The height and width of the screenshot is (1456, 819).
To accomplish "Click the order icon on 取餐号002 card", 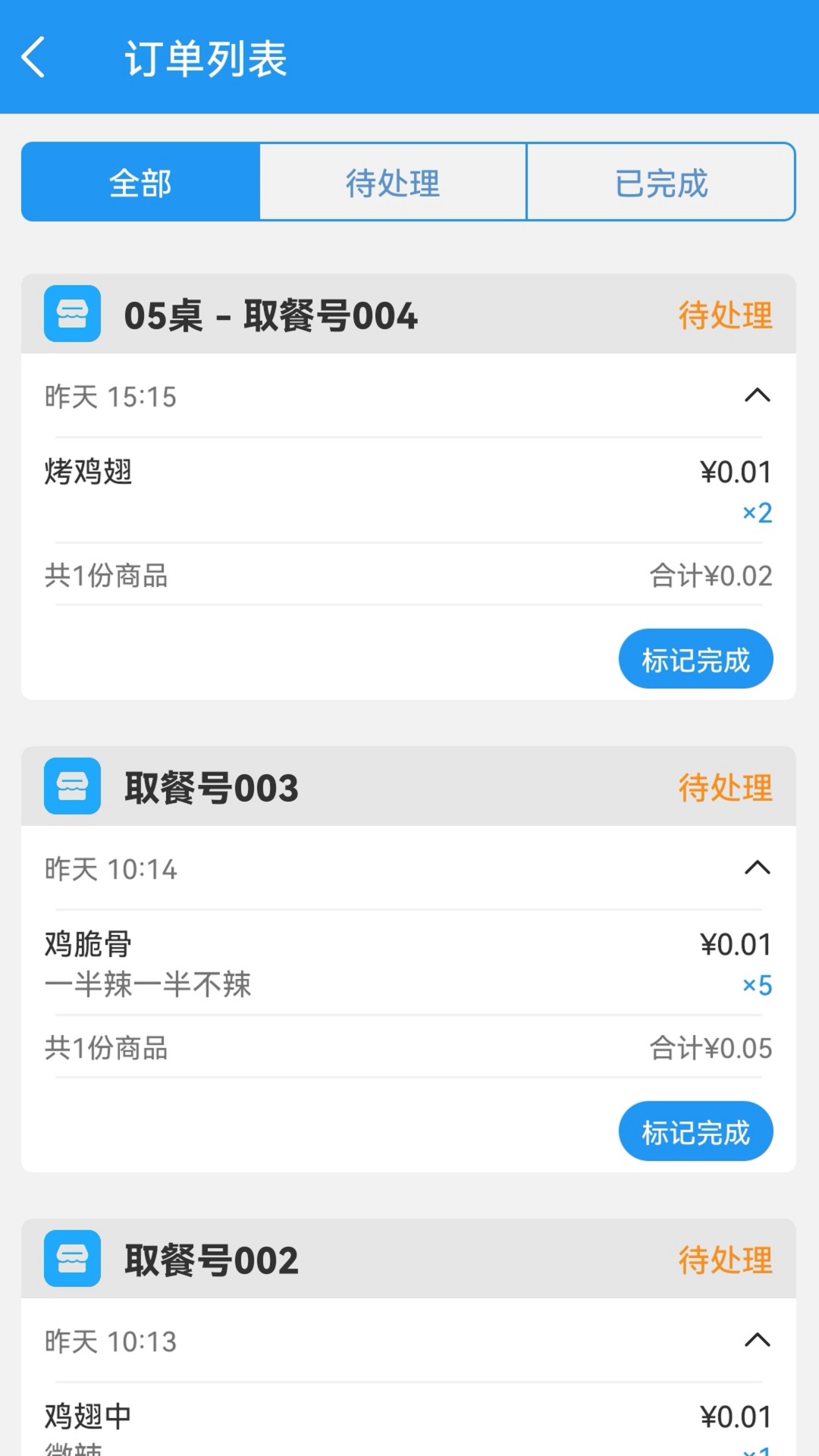I will 72,1258.
